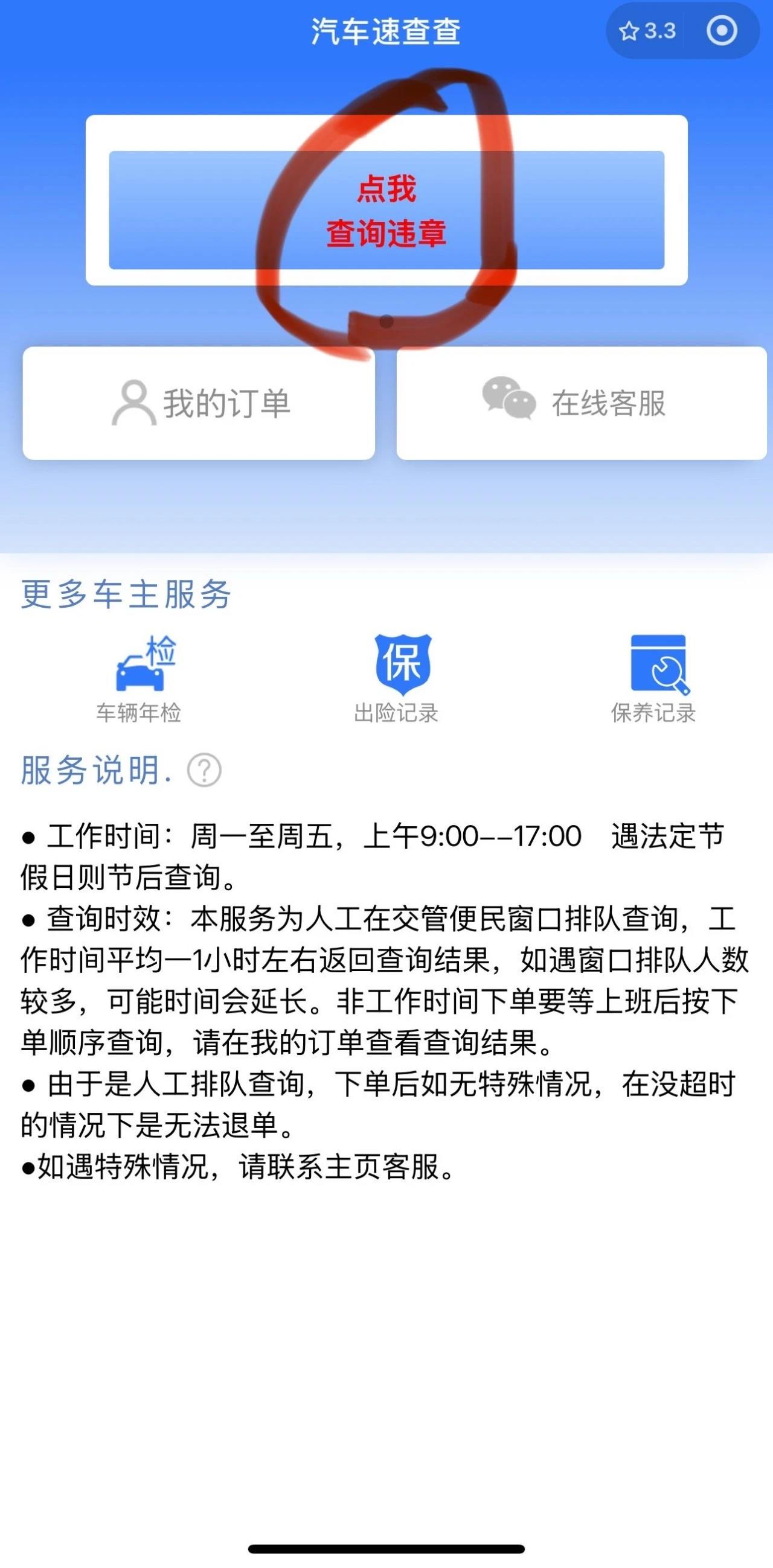The image size is (773, 1568).
Task: Contact 在线客服
Action: 581,403
